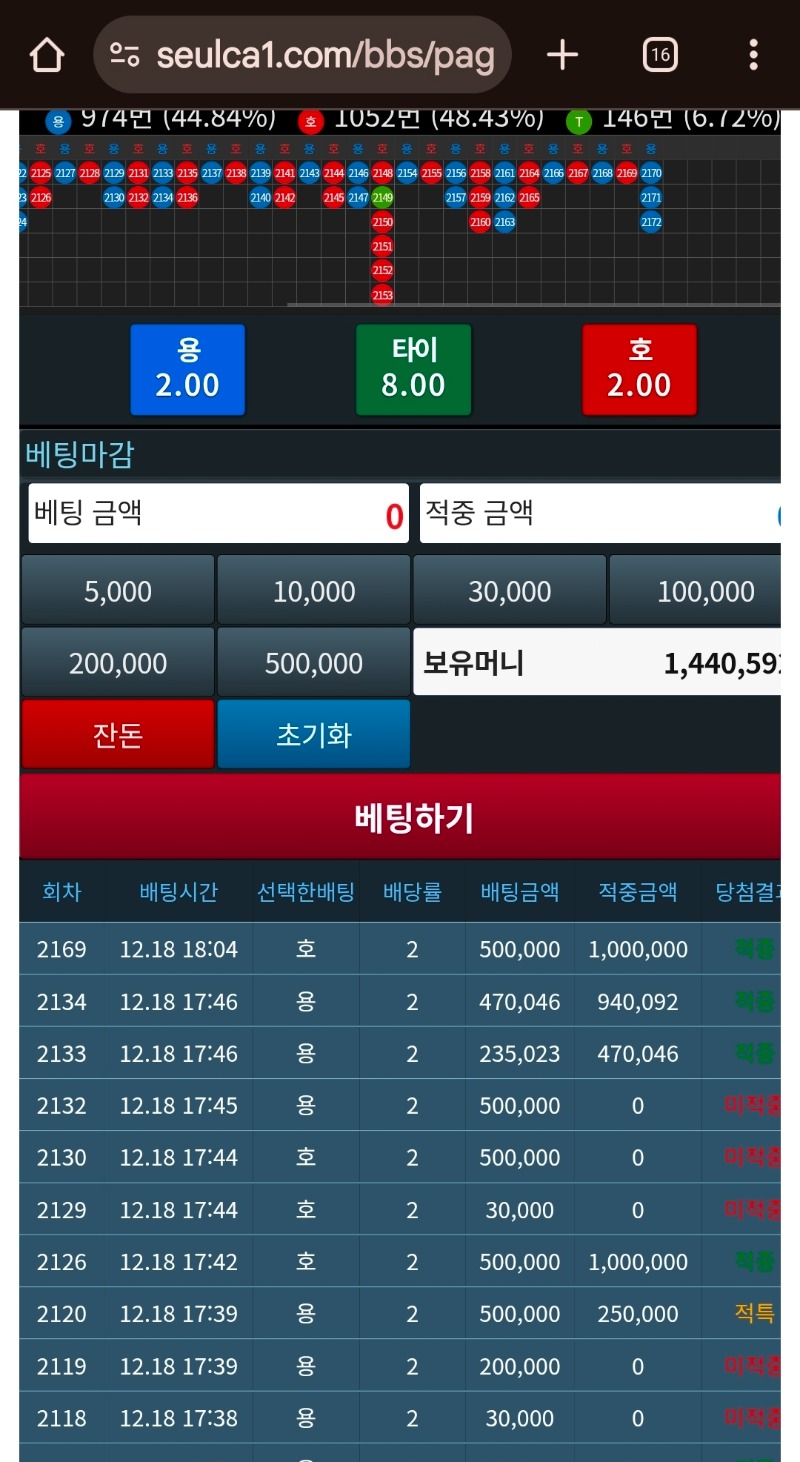The width and height of the screenshot is (800, 1462).
Task: Add 10,000 to the bet amount
Action: 314,591
